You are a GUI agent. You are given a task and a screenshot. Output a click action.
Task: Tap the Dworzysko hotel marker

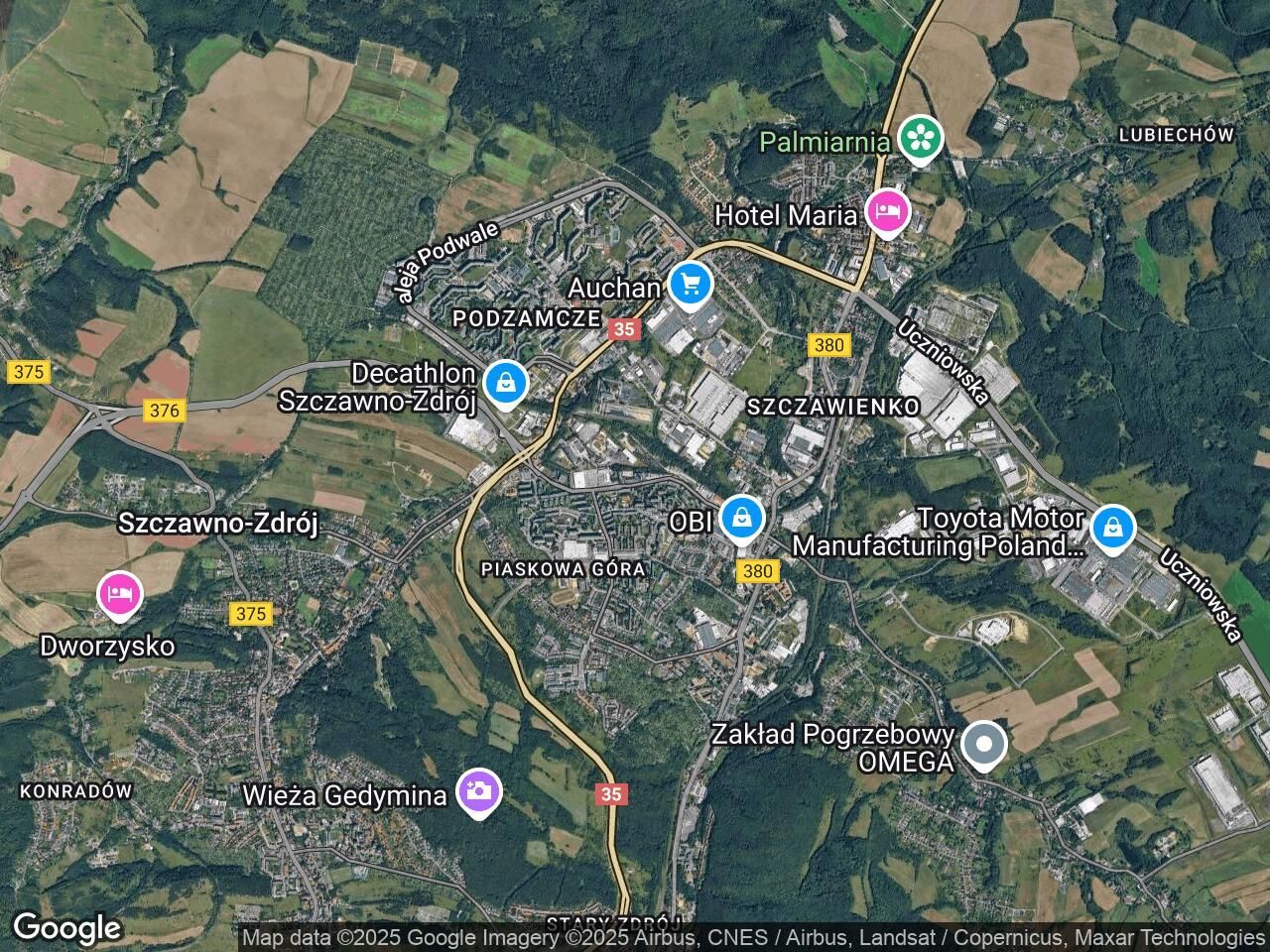120,593
